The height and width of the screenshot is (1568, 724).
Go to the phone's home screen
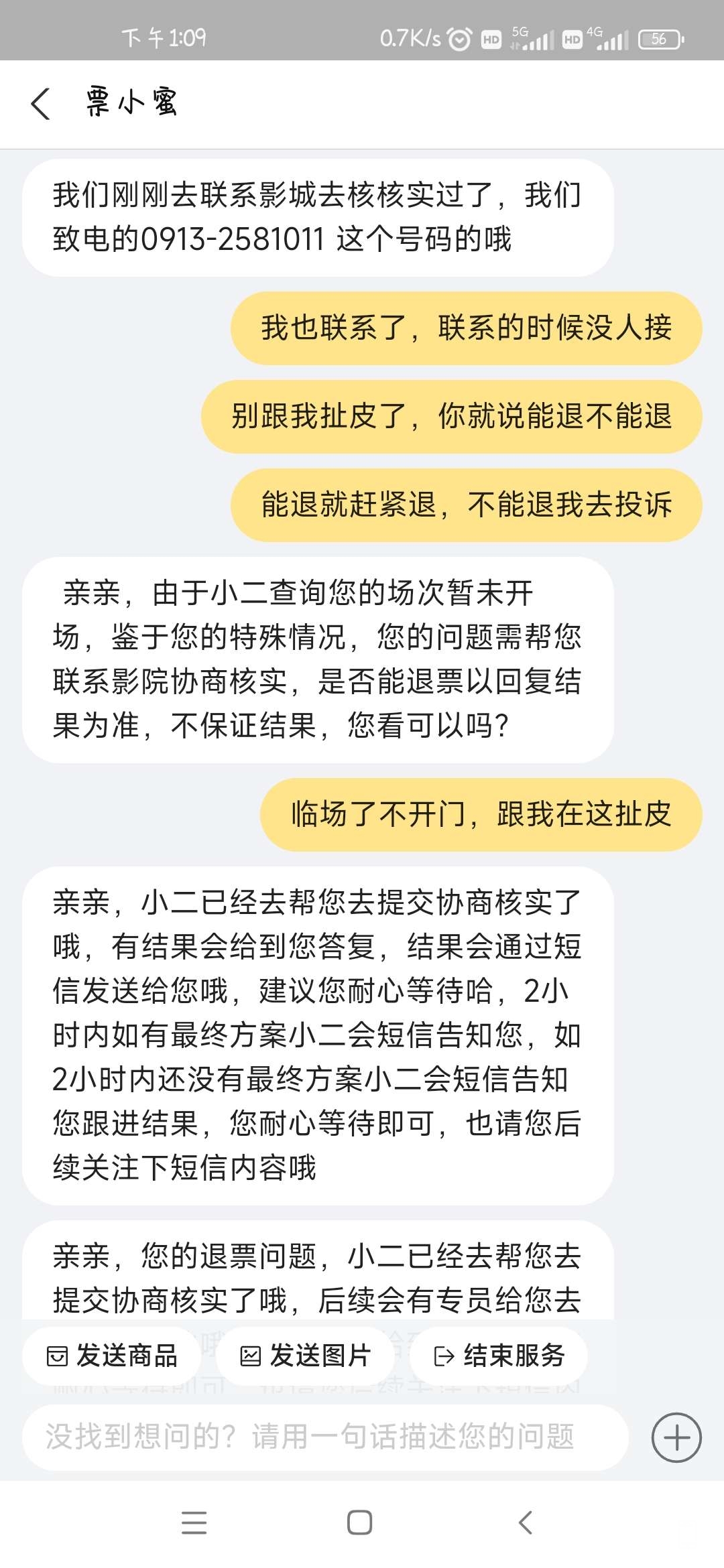(x=360, y=1523)
